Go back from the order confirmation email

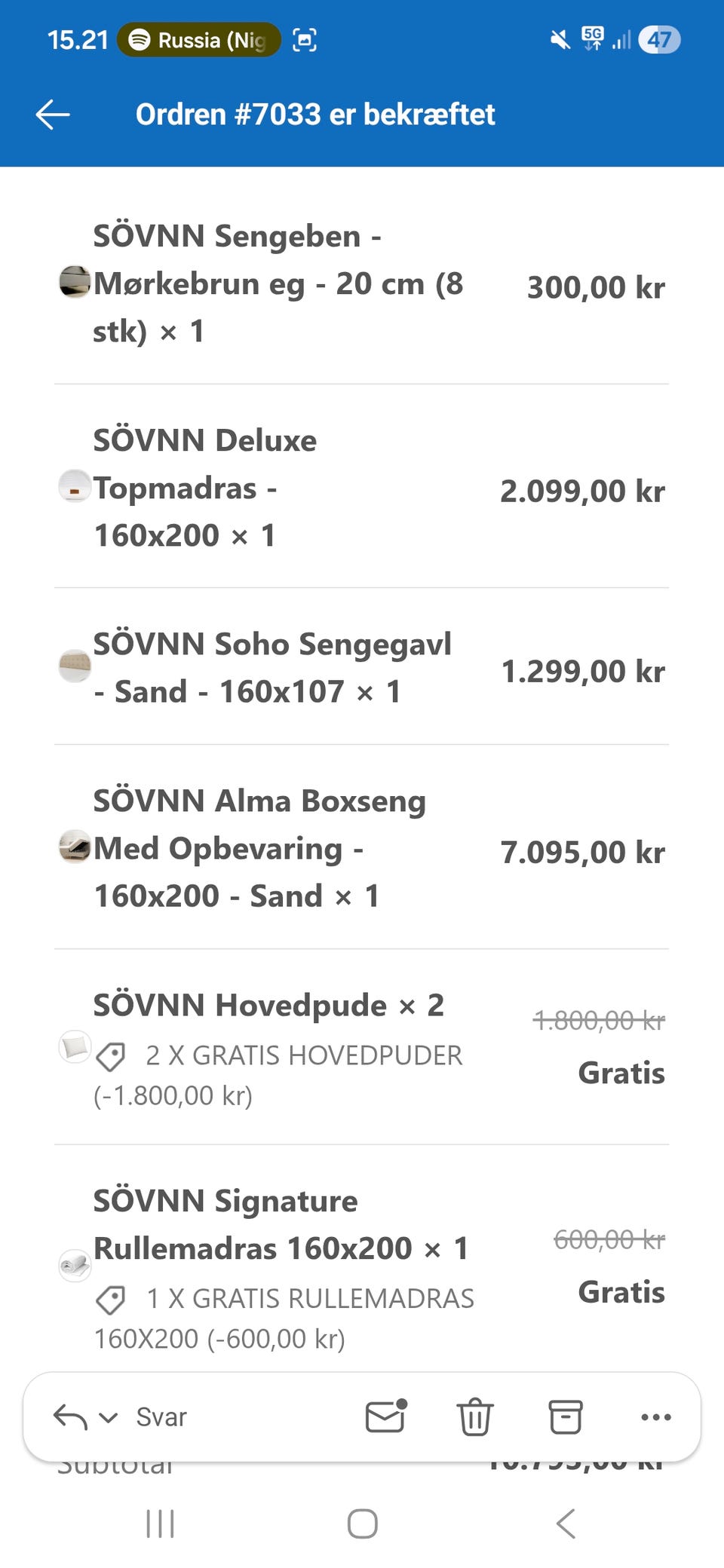[53, 115]
